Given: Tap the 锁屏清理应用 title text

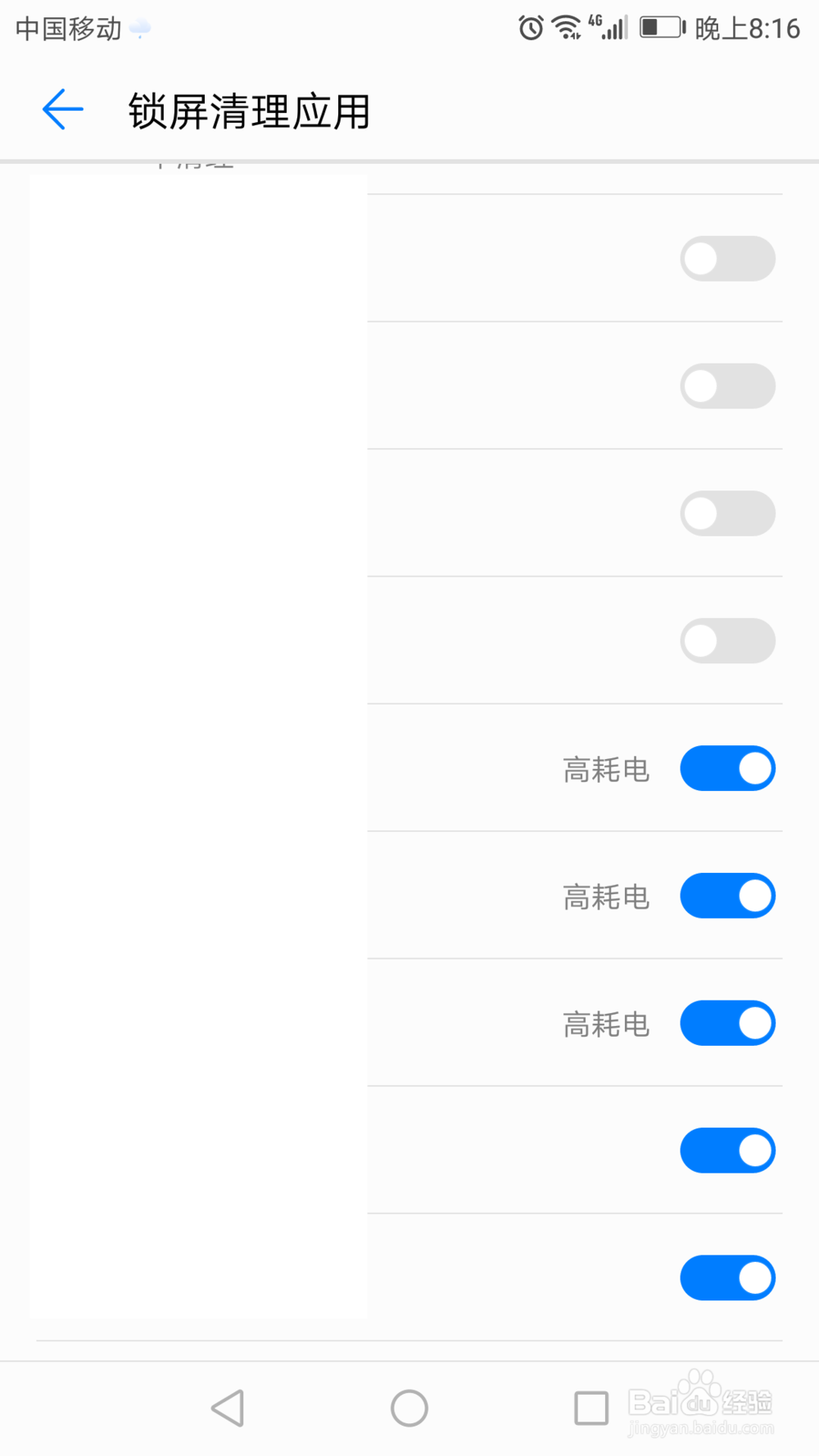Looking at the screenshot, I should pyautogui.click(x=247, y=111).
